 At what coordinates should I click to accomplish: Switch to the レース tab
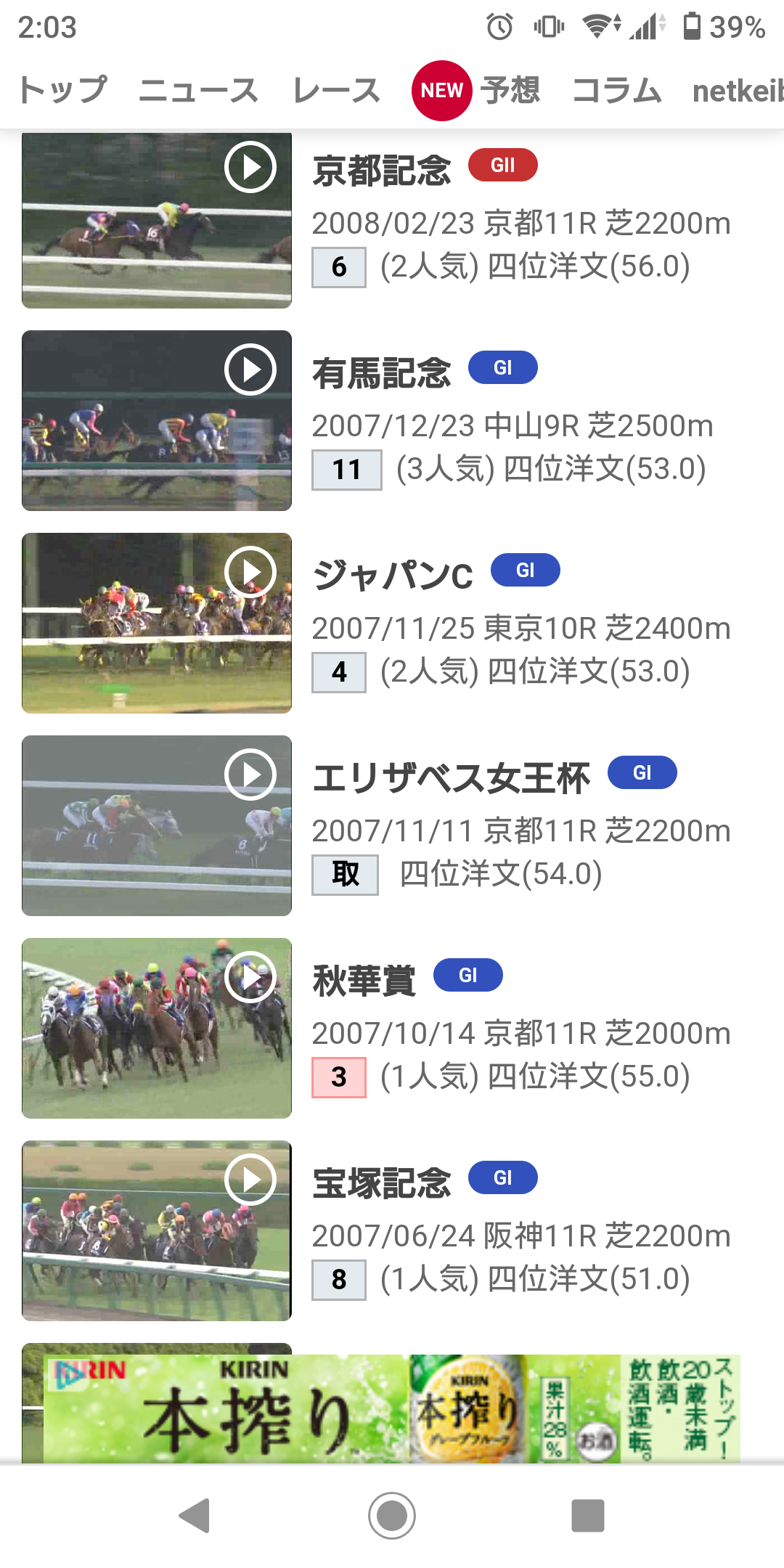(336, 90)
